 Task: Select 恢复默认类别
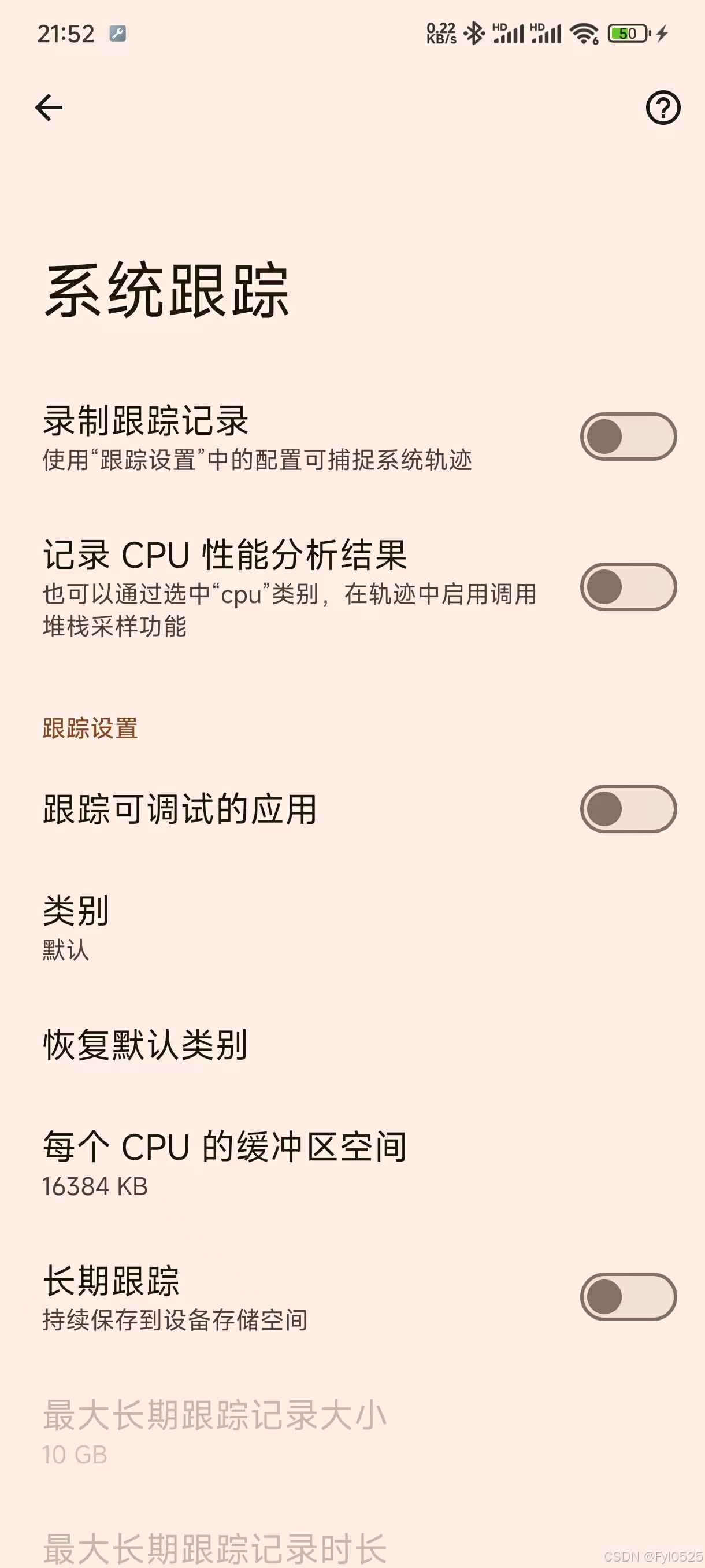[146, 1045]
